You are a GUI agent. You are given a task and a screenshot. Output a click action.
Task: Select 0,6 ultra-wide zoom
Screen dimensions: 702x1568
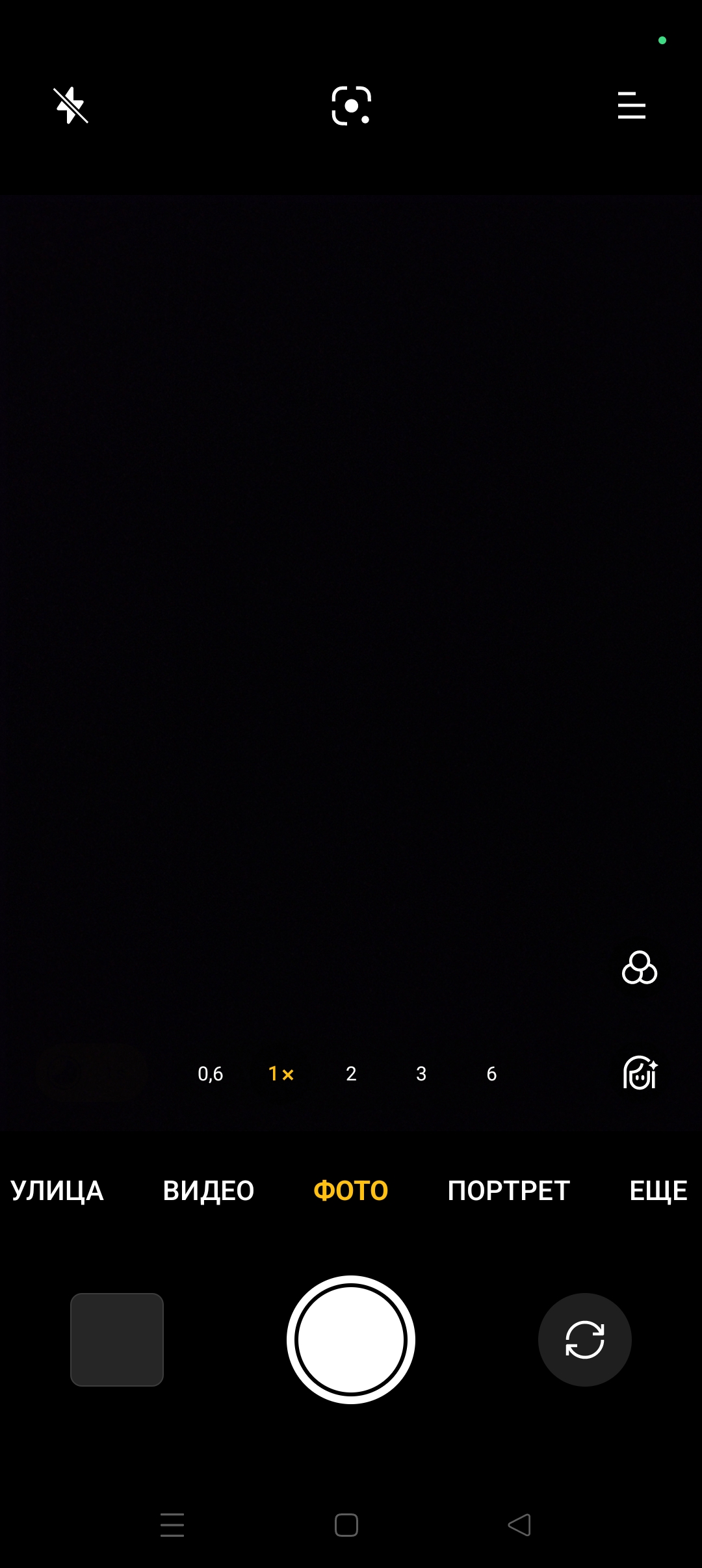(x=210, y=1074)
